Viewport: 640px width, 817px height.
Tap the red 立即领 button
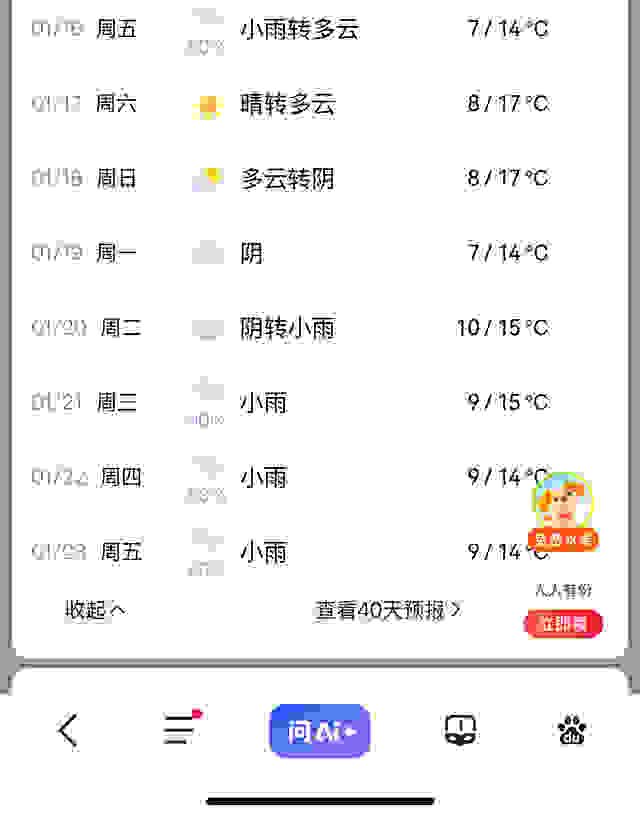pos(563,624)
